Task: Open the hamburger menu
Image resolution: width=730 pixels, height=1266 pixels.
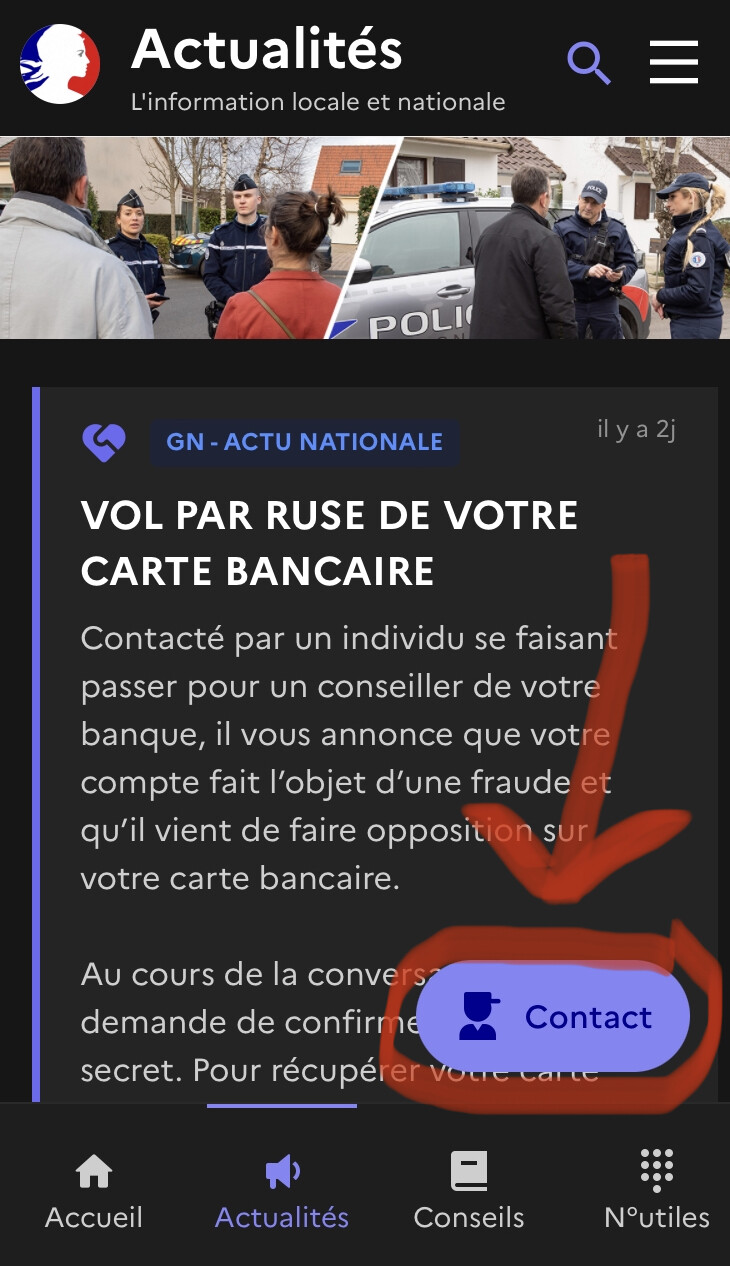Action: [x=673, y=63]
